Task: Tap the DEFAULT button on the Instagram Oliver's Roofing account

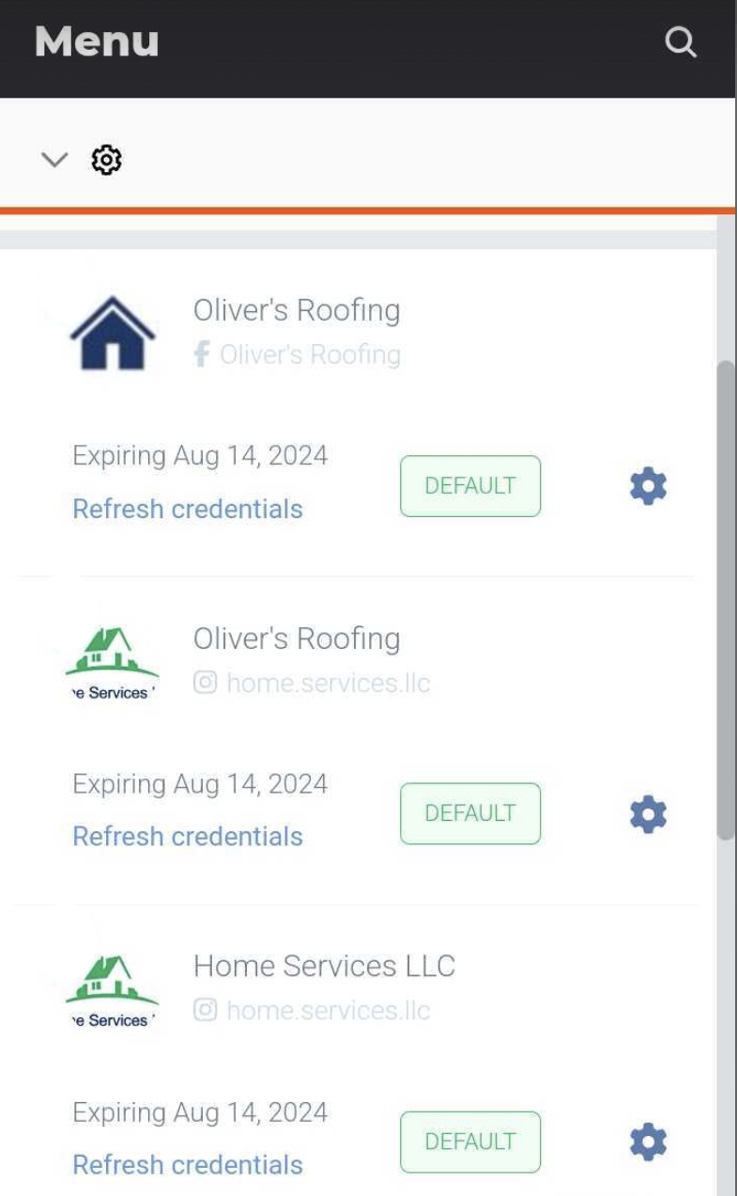Action: click(470, 814)
